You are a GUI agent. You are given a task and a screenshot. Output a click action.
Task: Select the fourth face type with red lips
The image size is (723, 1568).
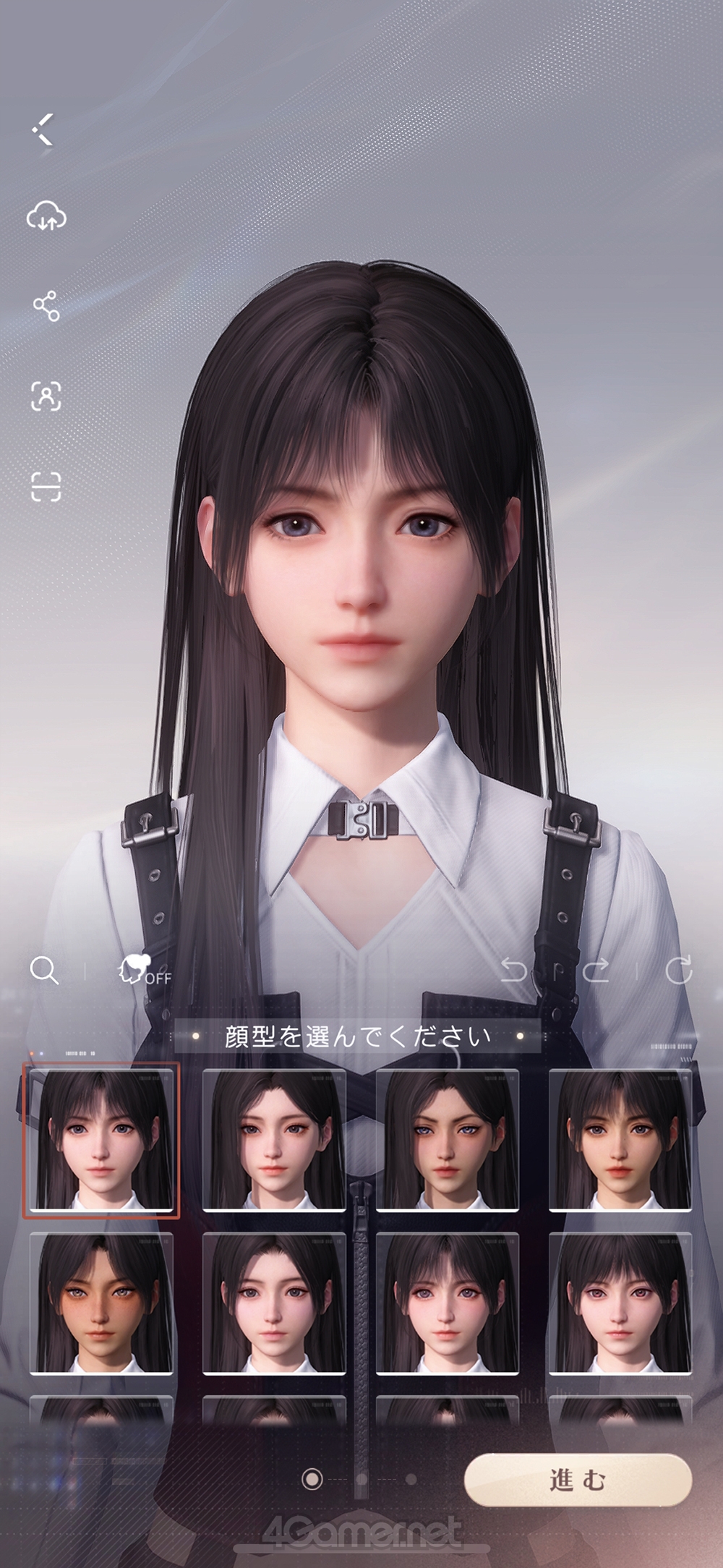point(620,1141)
